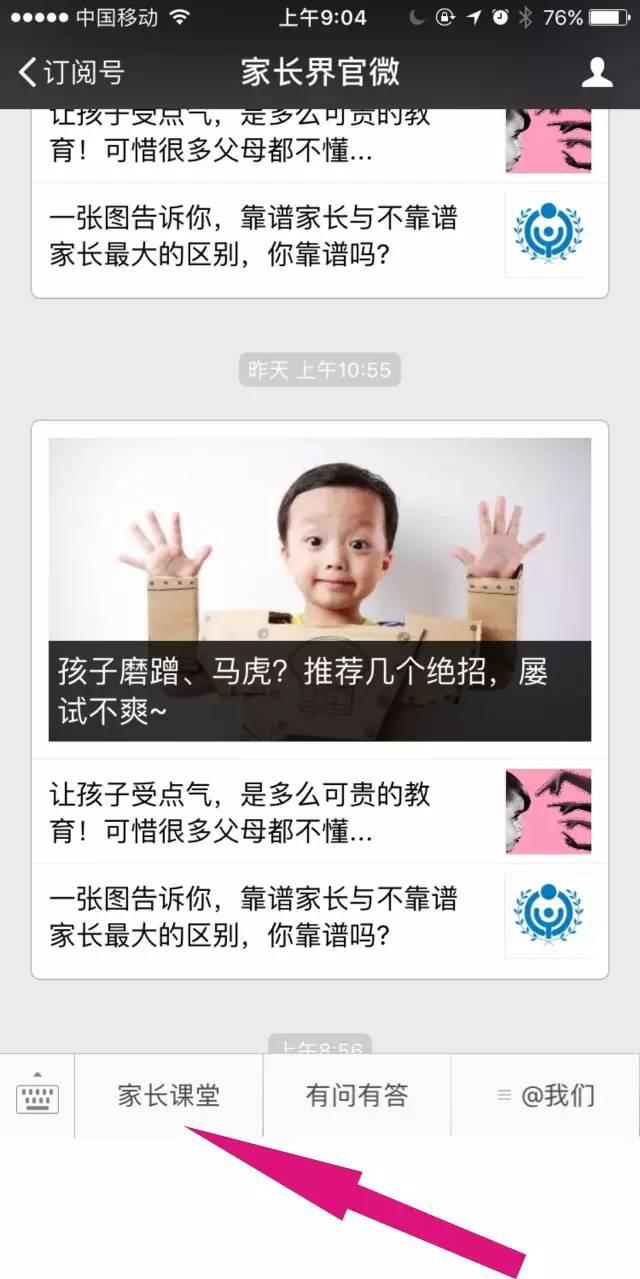Go back to 订阅号 list

click(72, 72)
